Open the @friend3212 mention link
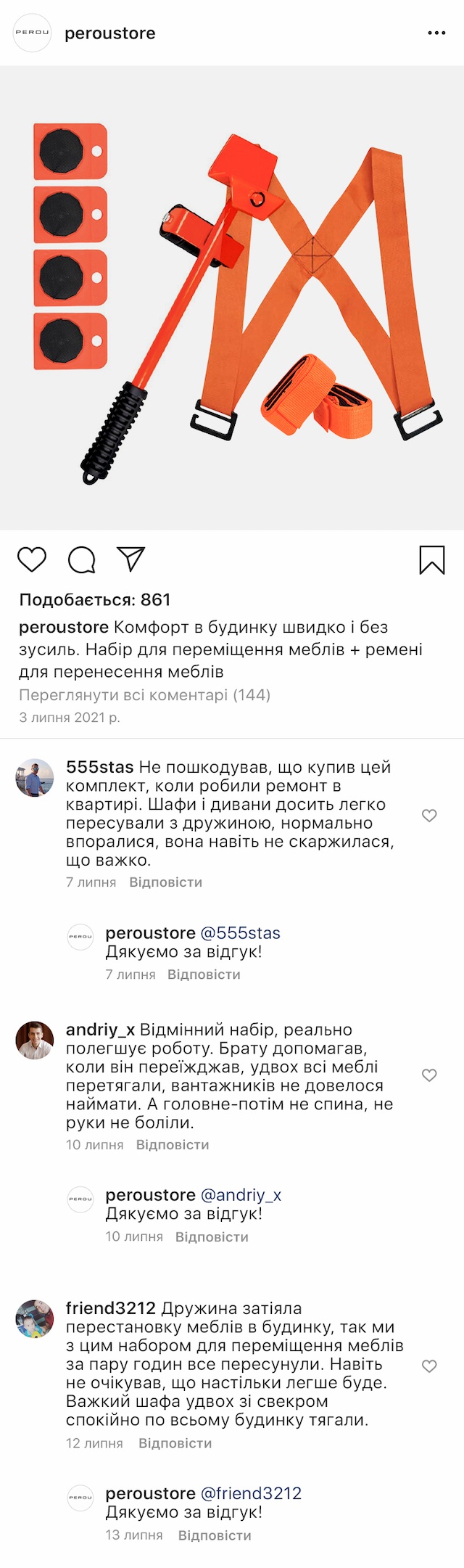 point(251,1493)
